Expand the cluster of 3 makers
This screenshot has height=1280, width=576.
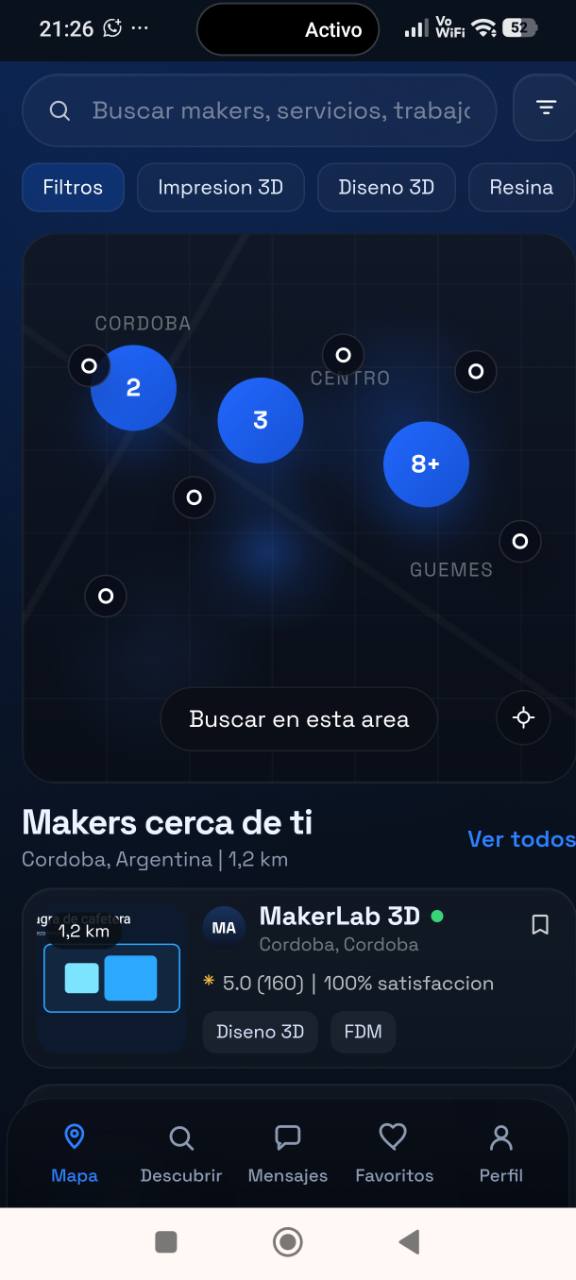[260, 420]
